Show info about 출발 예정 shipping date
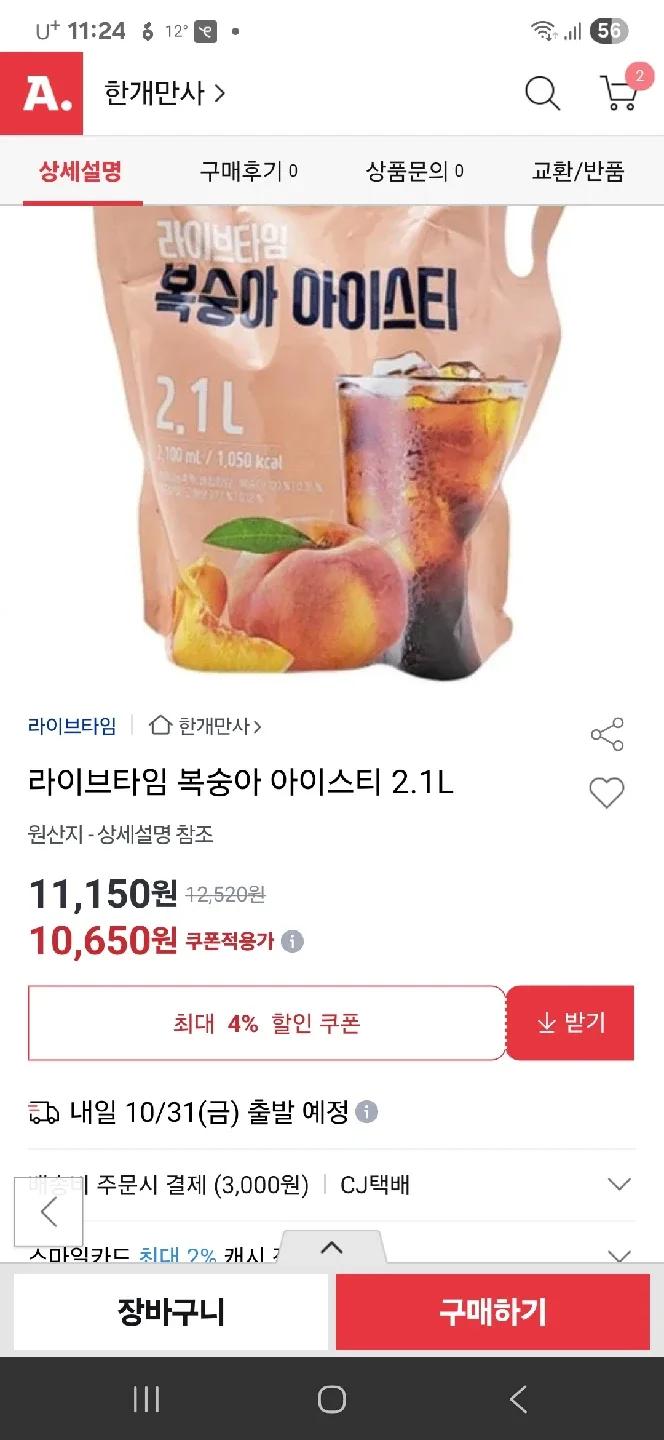The image size is (664, 1440). pos(368,1112)
